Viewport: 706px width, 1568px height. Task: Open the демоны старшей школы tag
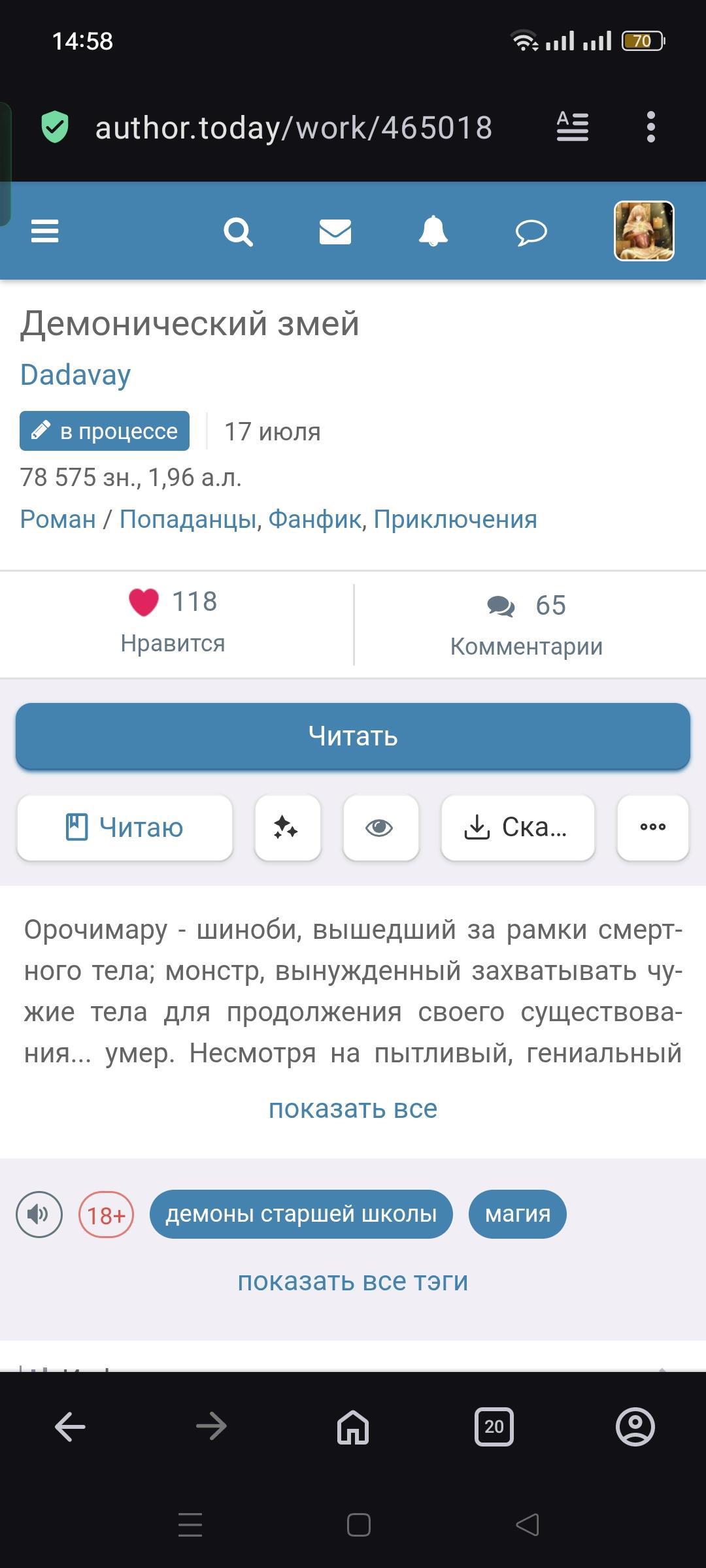[301, 1214]
